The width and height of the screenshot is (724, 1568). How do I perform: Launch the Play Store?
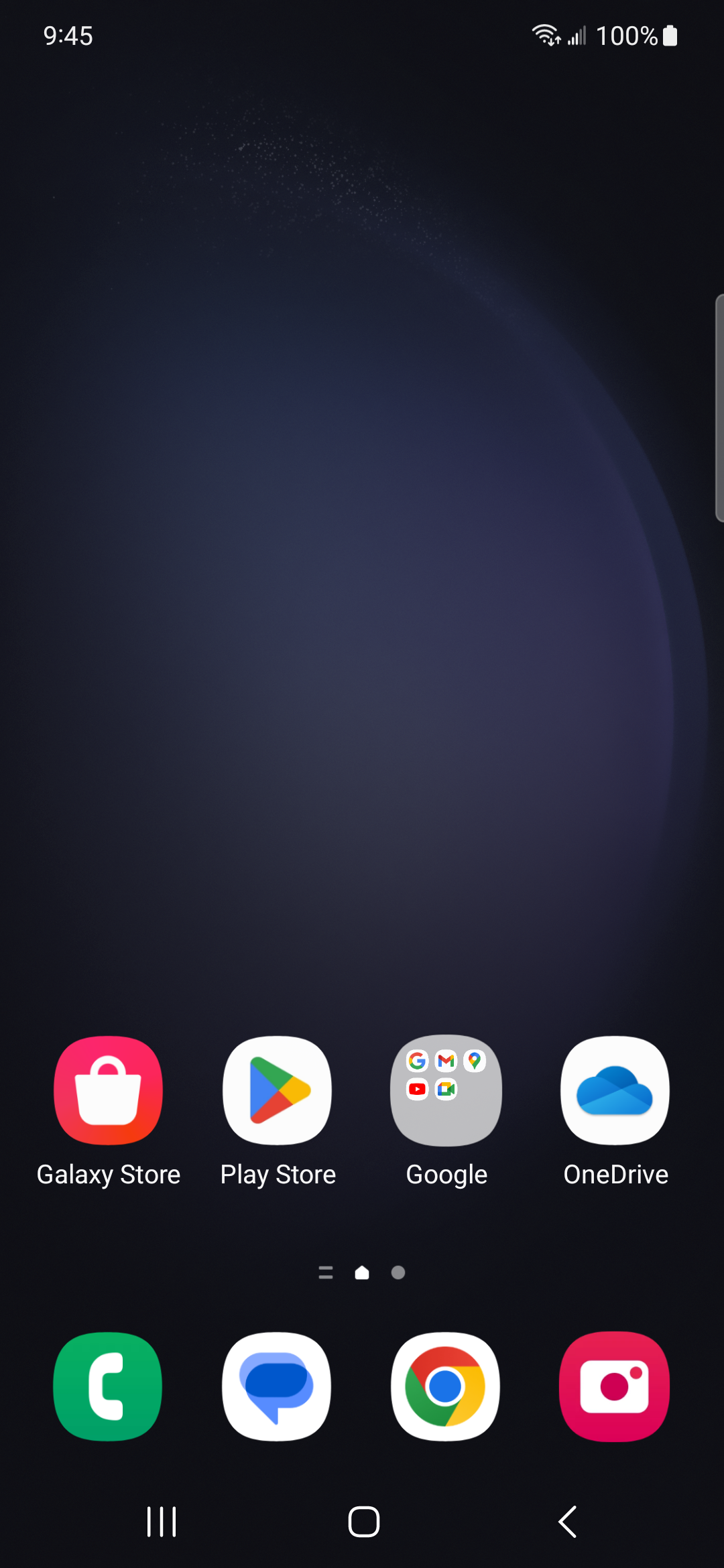[277, 1090]
